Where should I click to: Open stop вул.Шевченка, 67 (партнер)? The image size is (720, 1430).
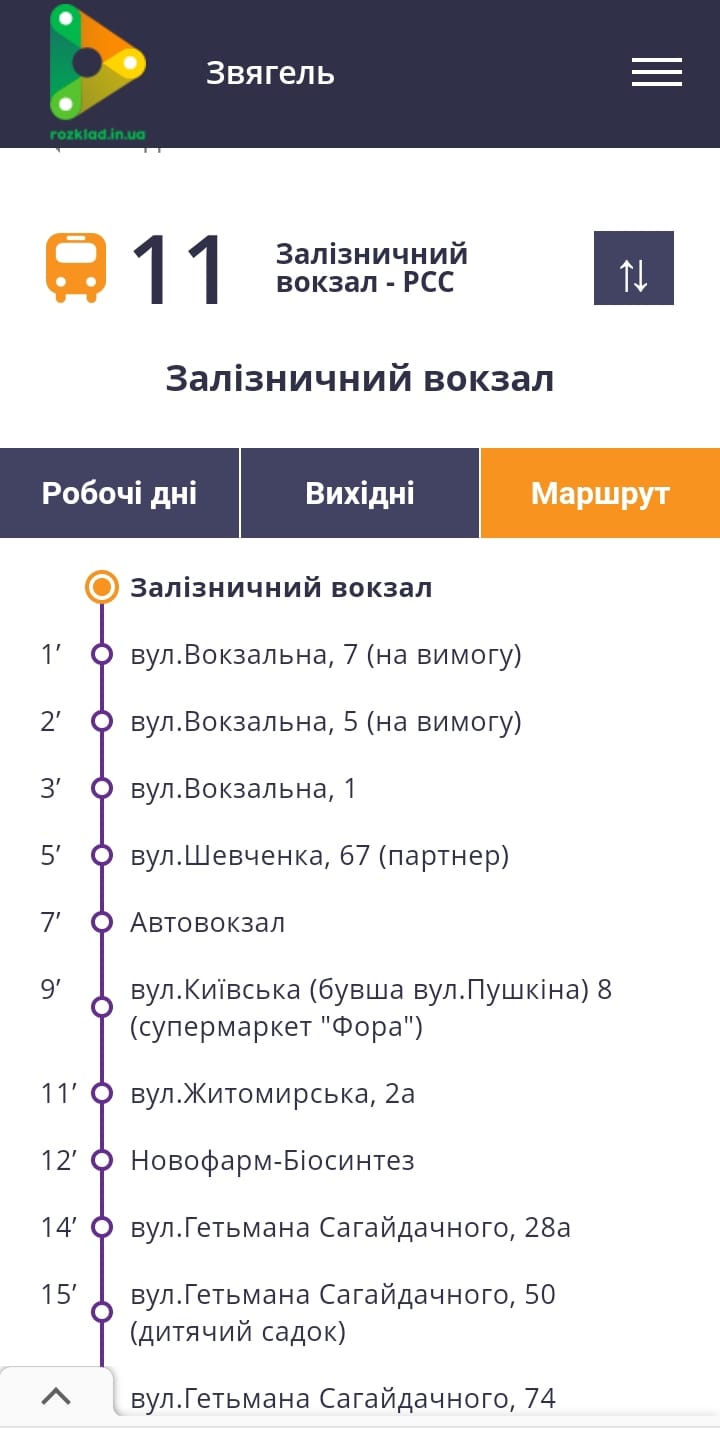click(x=320, y=856)
